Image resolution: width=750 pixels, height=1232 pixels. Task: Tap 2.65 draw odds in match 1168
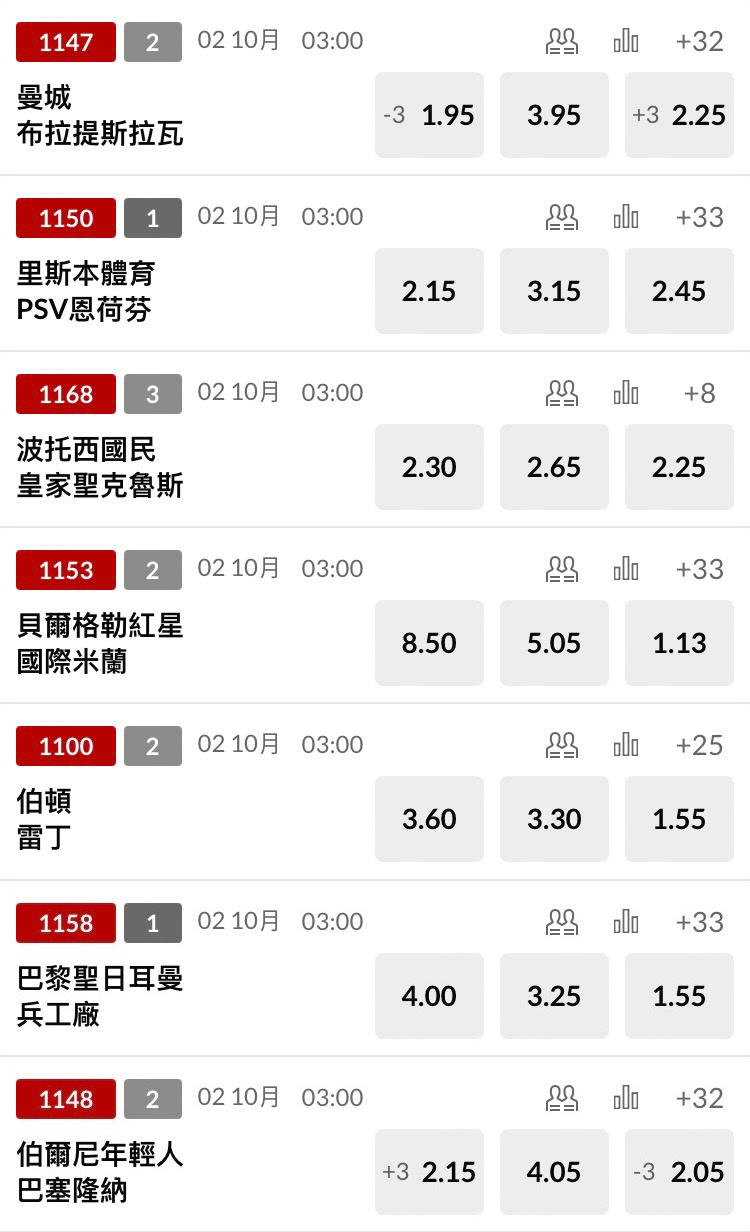tap(554, 467)
